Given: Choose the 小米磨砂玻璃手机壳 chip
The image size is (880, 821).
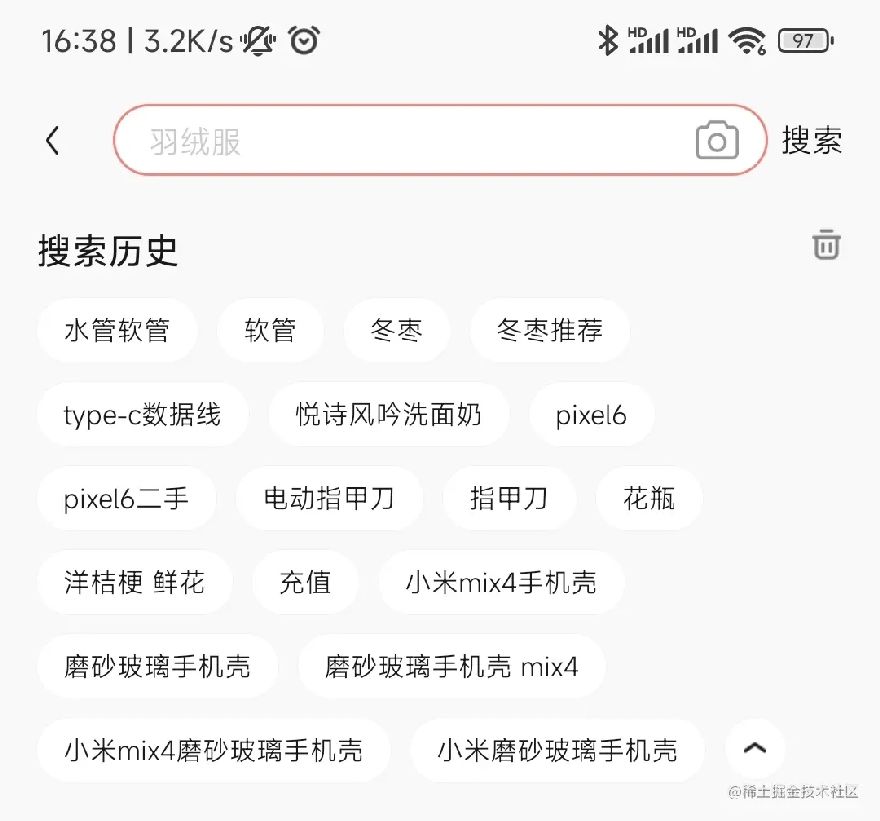Looking at the screenshot, I should pyautogui.click(x=557, y=750).
